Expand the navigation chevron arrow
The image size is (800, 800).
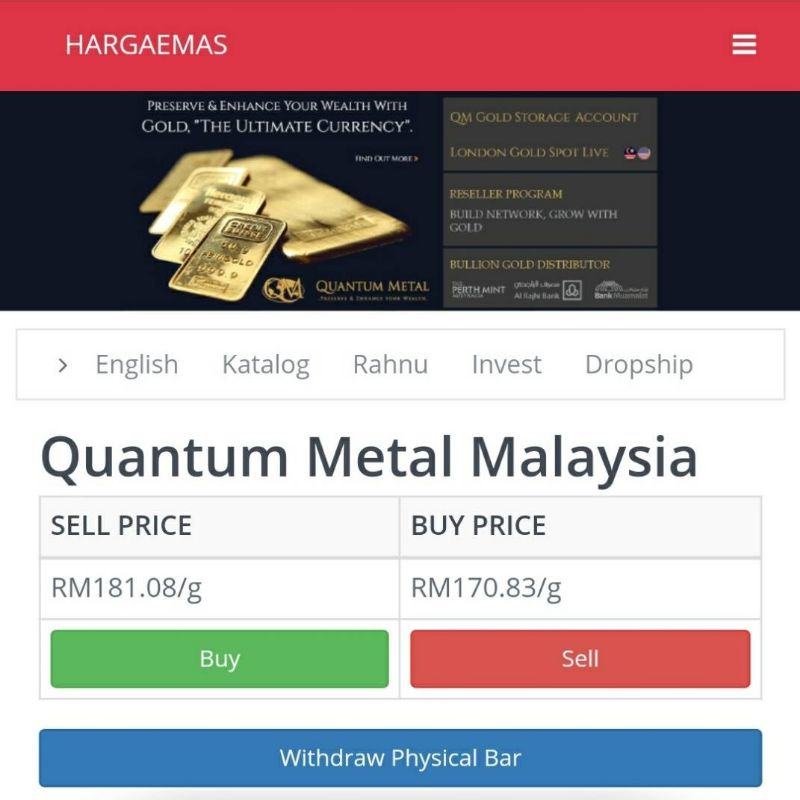tap(63, 366)
